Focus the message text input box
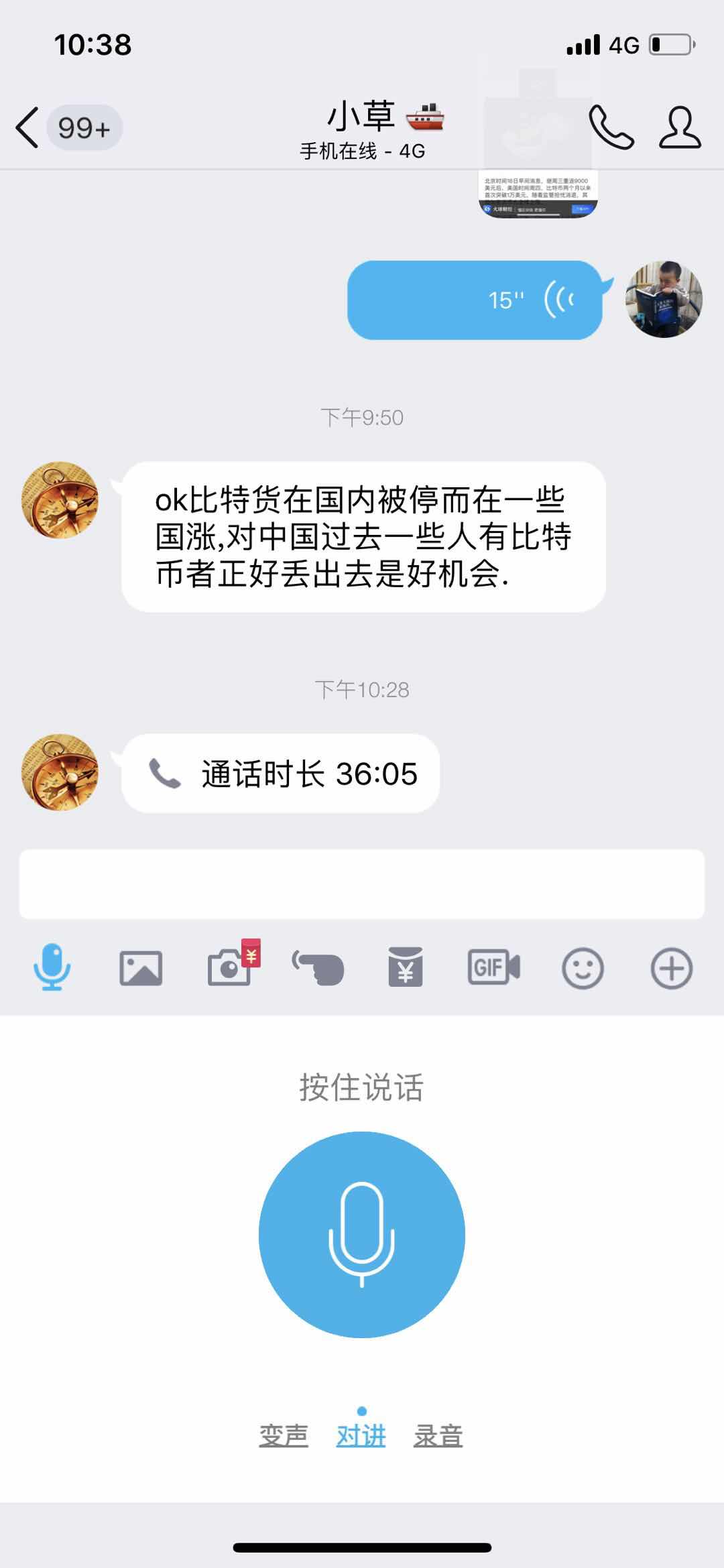This screenshot has height=1568, width=724. click(x=362, y=884)
